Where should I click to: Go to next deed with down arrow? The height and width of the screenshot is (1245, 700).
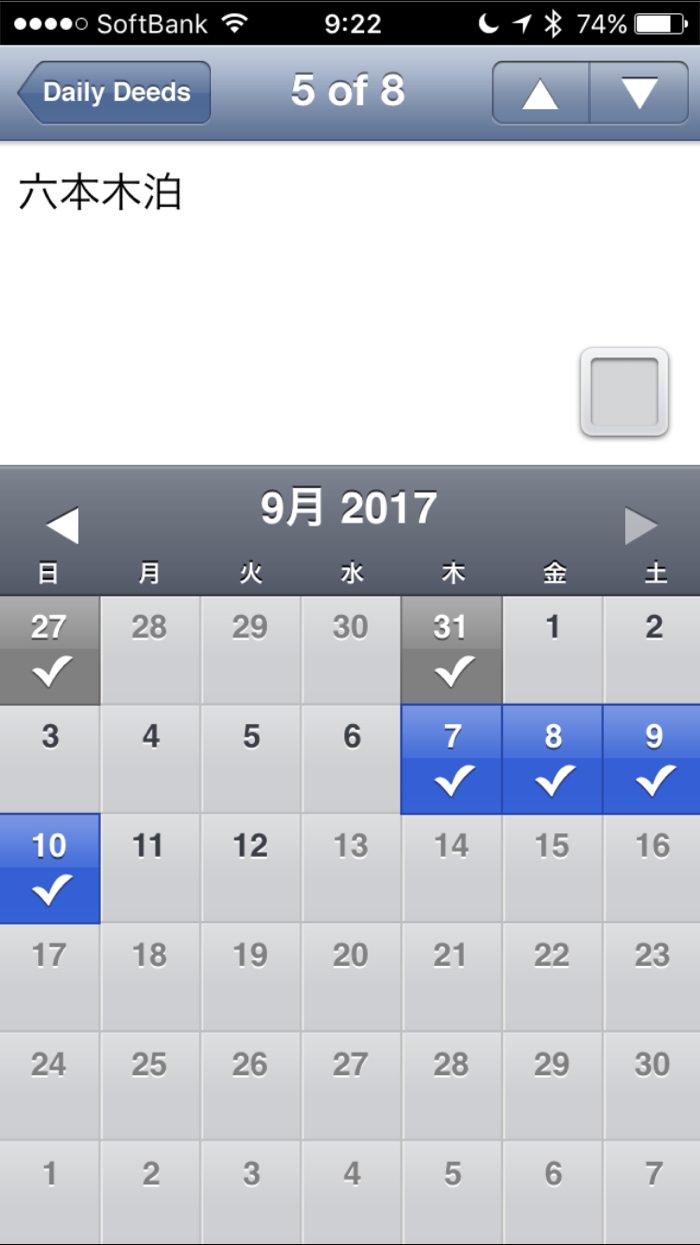[639, 93]
